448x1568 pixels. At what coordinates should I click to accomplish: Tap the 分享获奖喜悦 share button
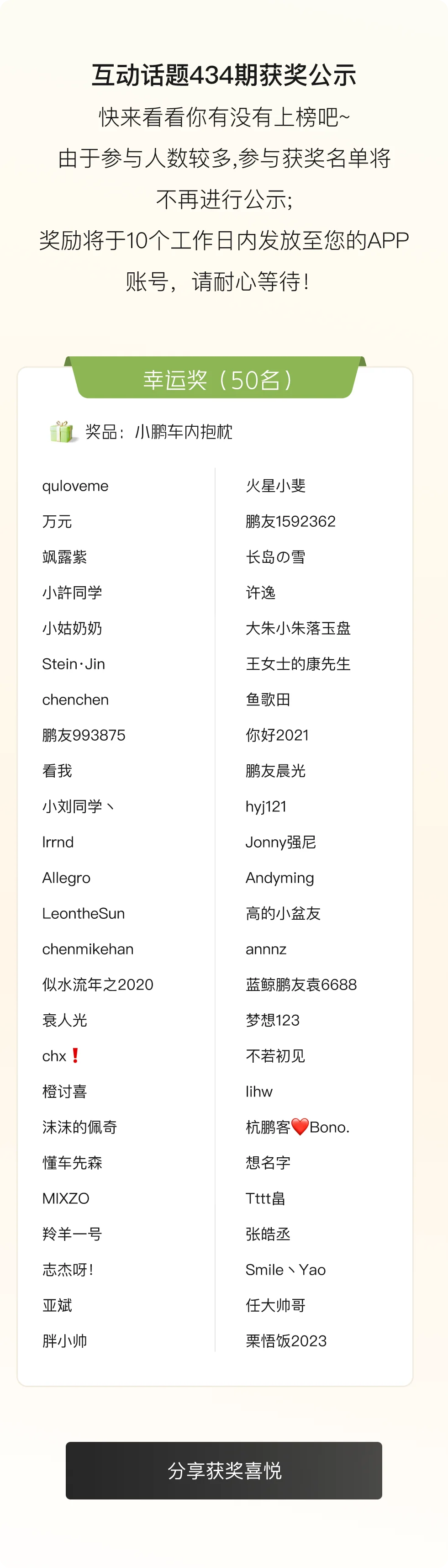(224, 1471)
